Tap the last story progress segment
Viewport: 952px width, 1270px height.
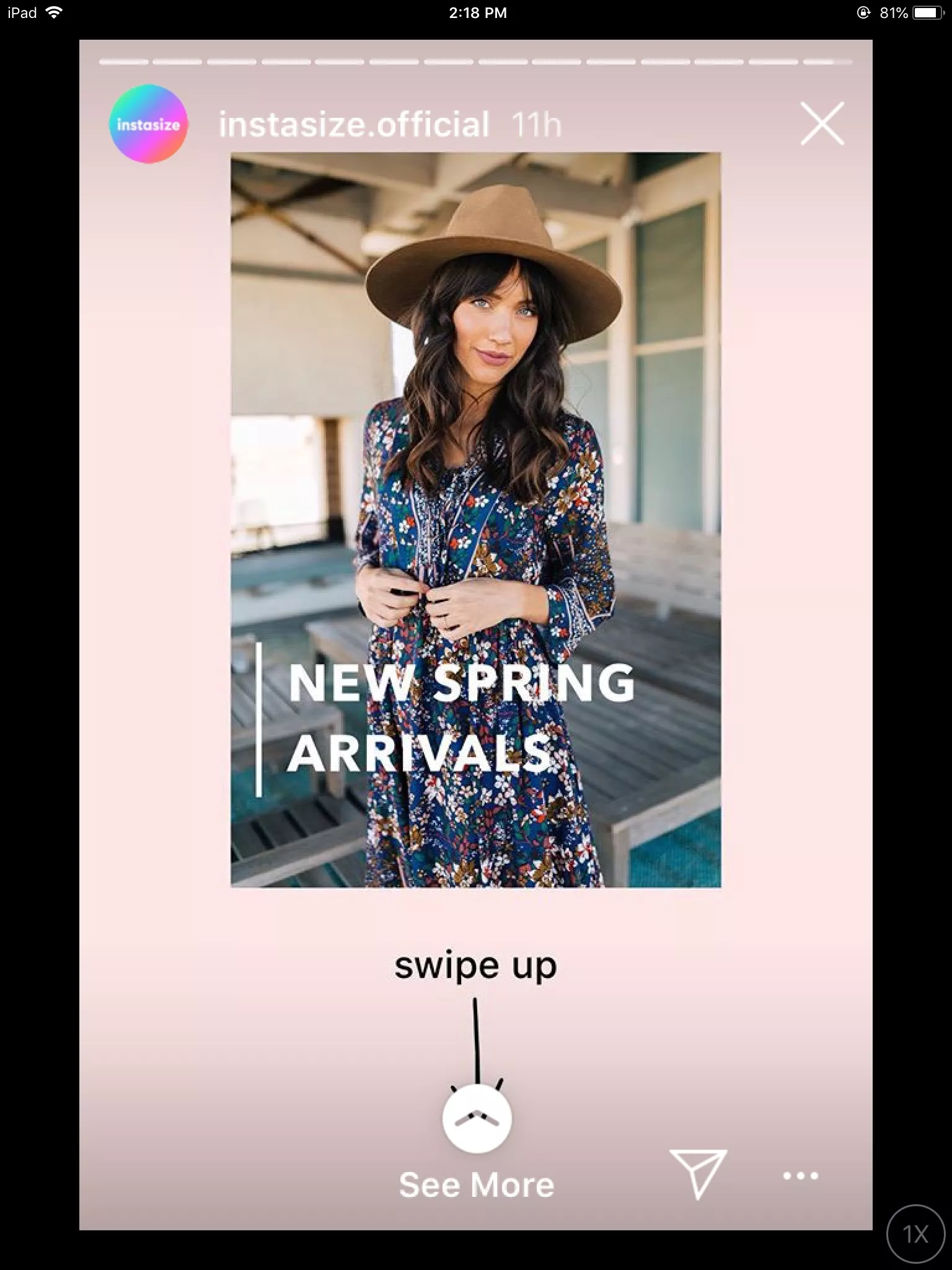point(829,62)
